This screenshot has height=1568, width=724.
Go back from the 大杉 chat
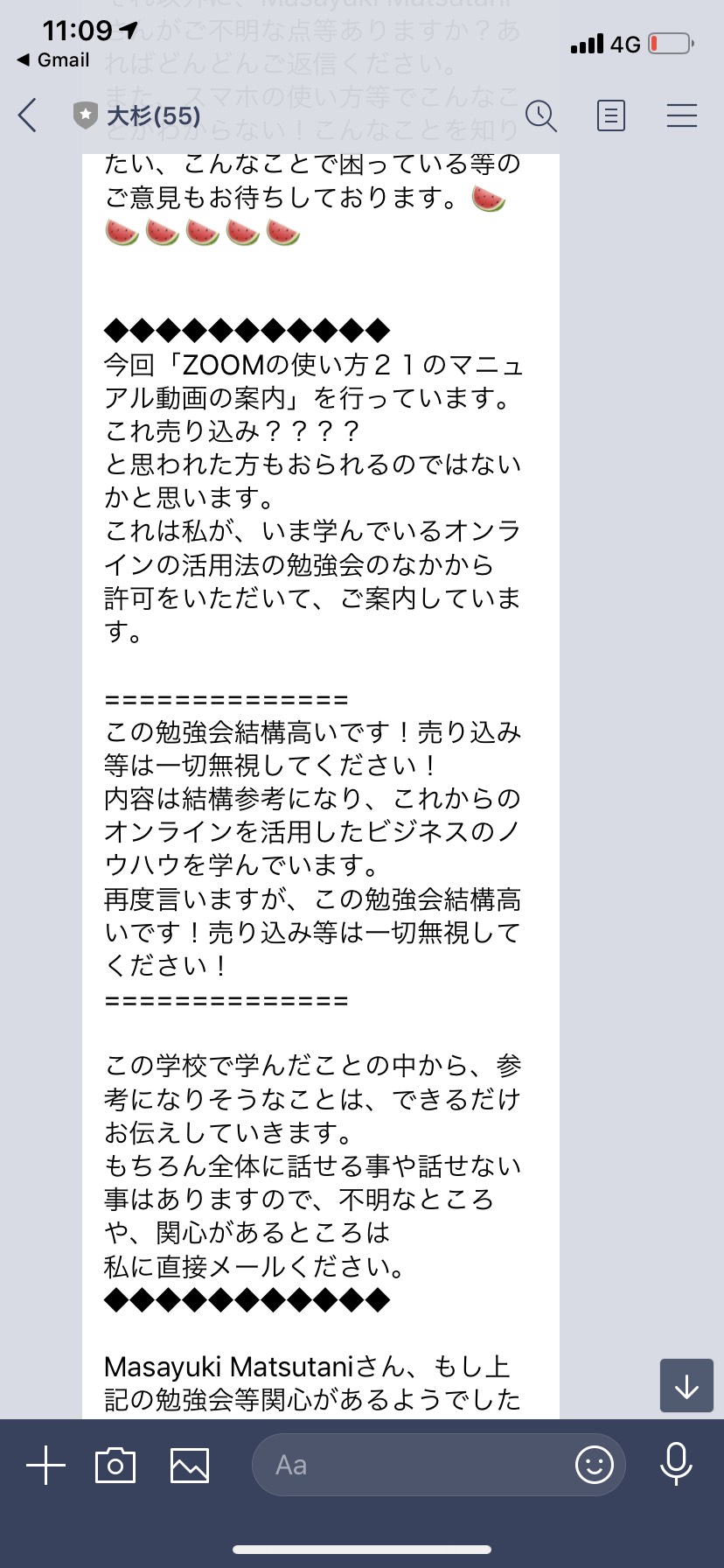click(x=28, y=115)
